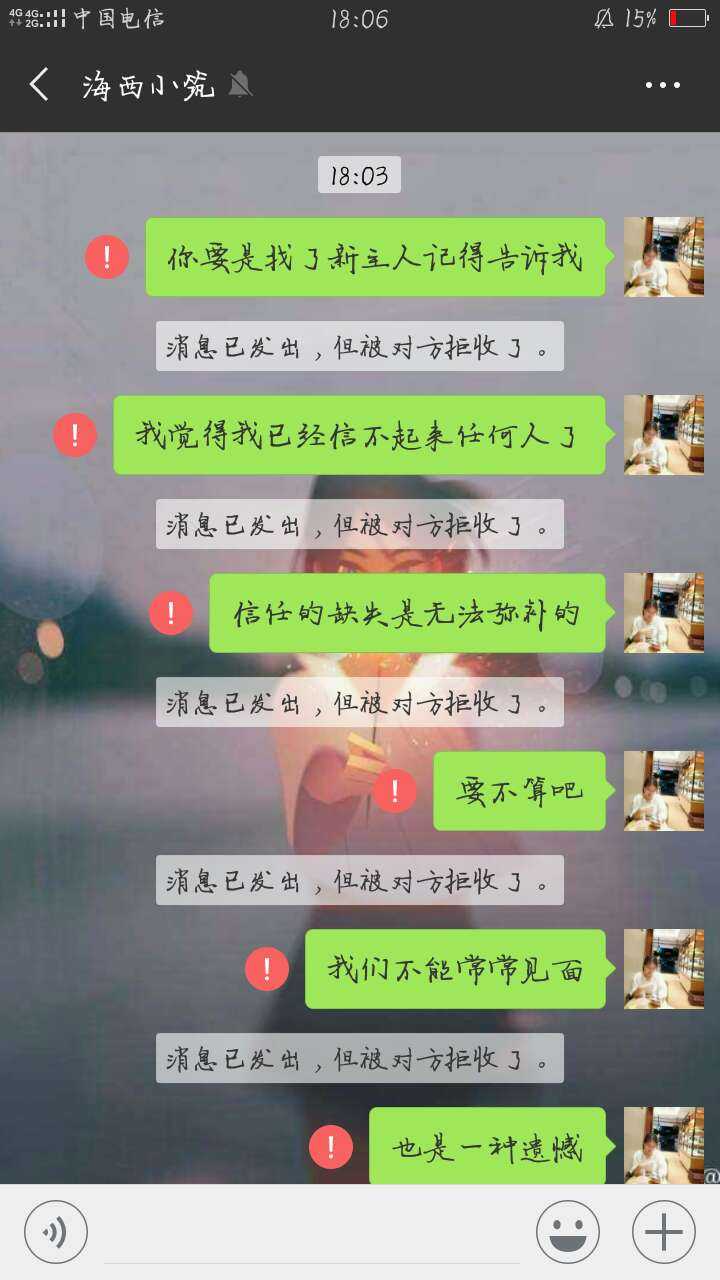Tap the green bubble saying 要不算吧
This screenshot has height=1280, width=720.
click(x=518, y=790)
